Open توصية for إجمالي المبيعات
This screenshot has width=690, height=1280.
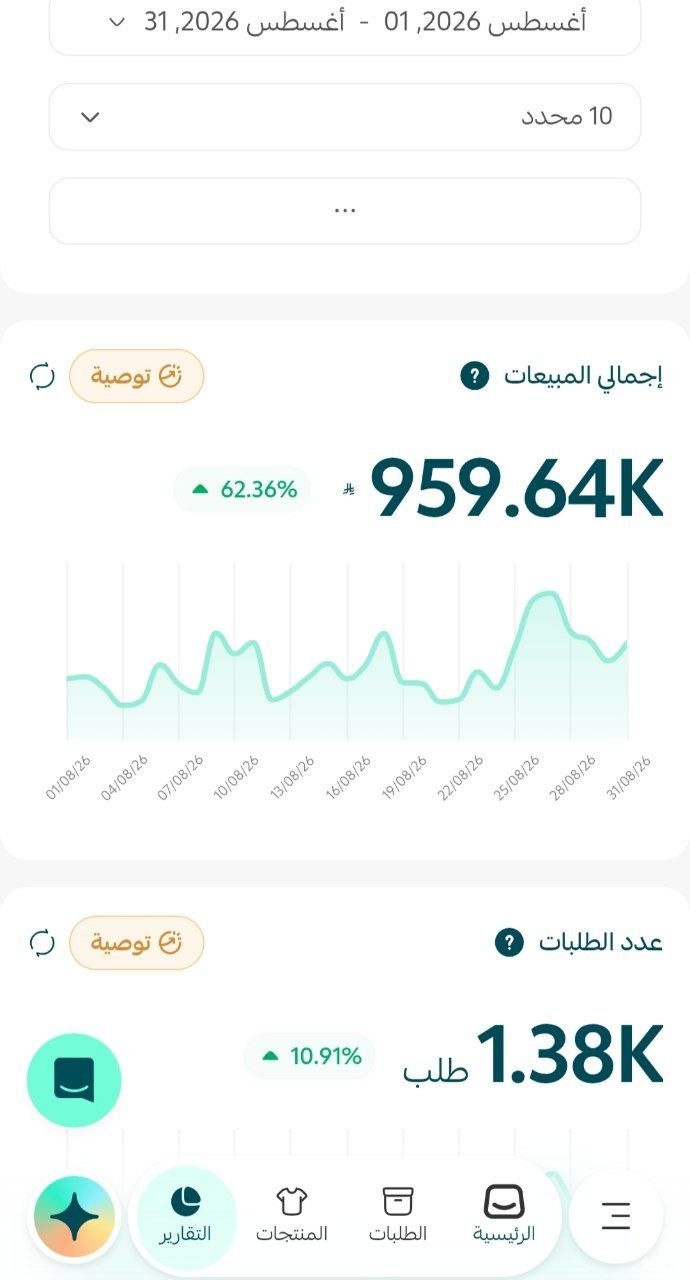[x=136, y=377]
